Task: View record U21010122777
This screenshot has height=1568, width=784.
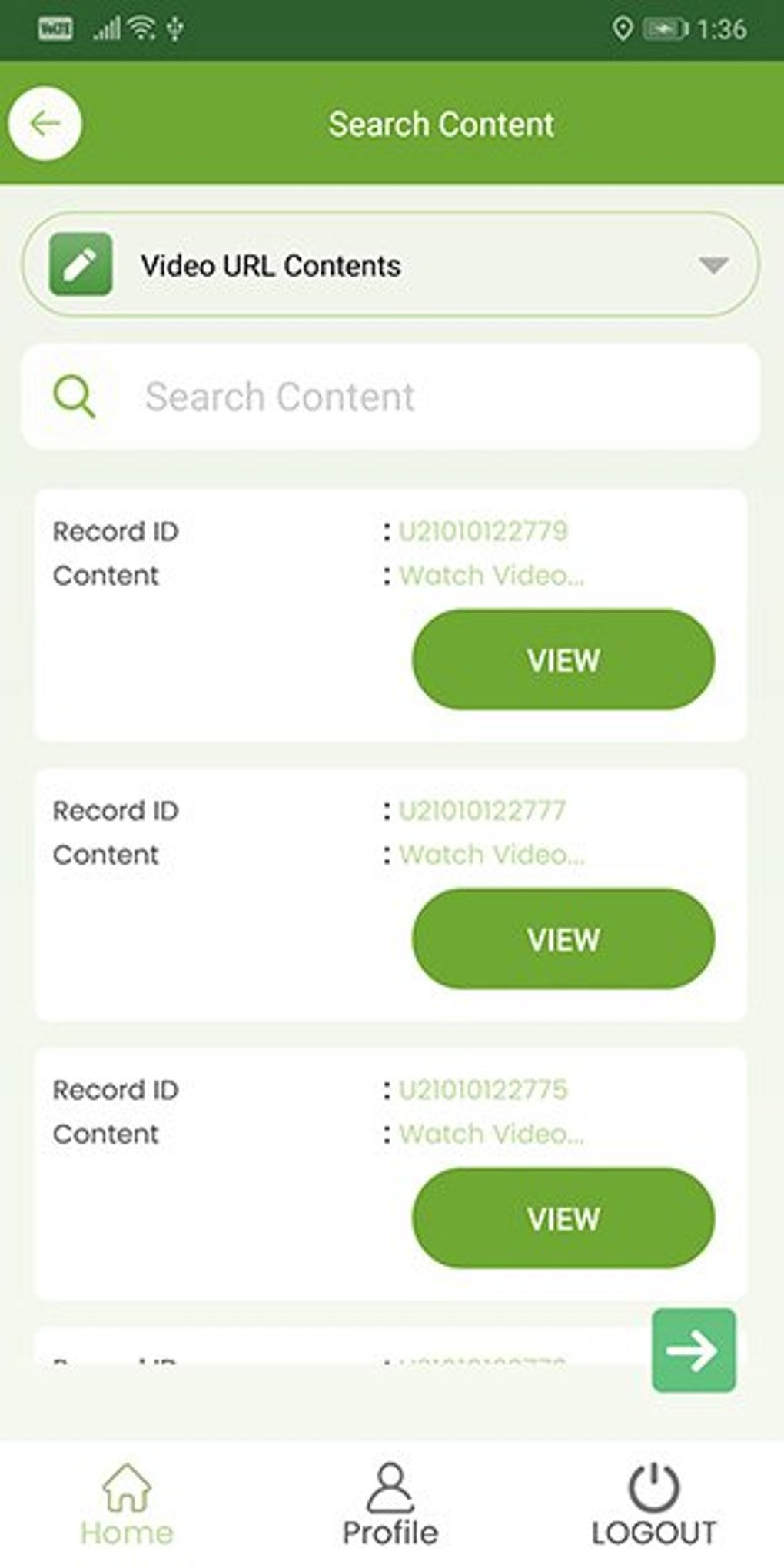Action: point(563,938)
